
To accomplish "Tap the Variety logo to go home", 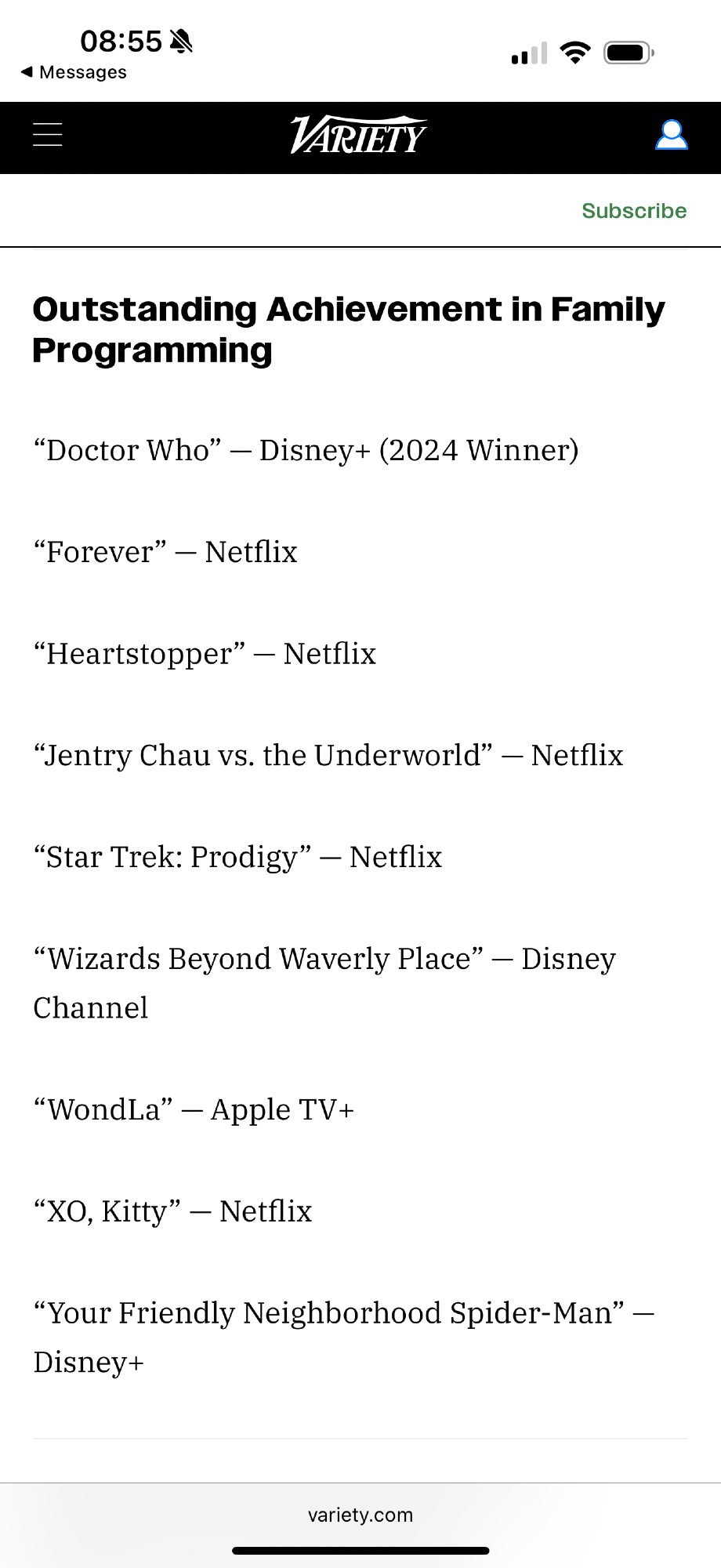I will point(359,136).
